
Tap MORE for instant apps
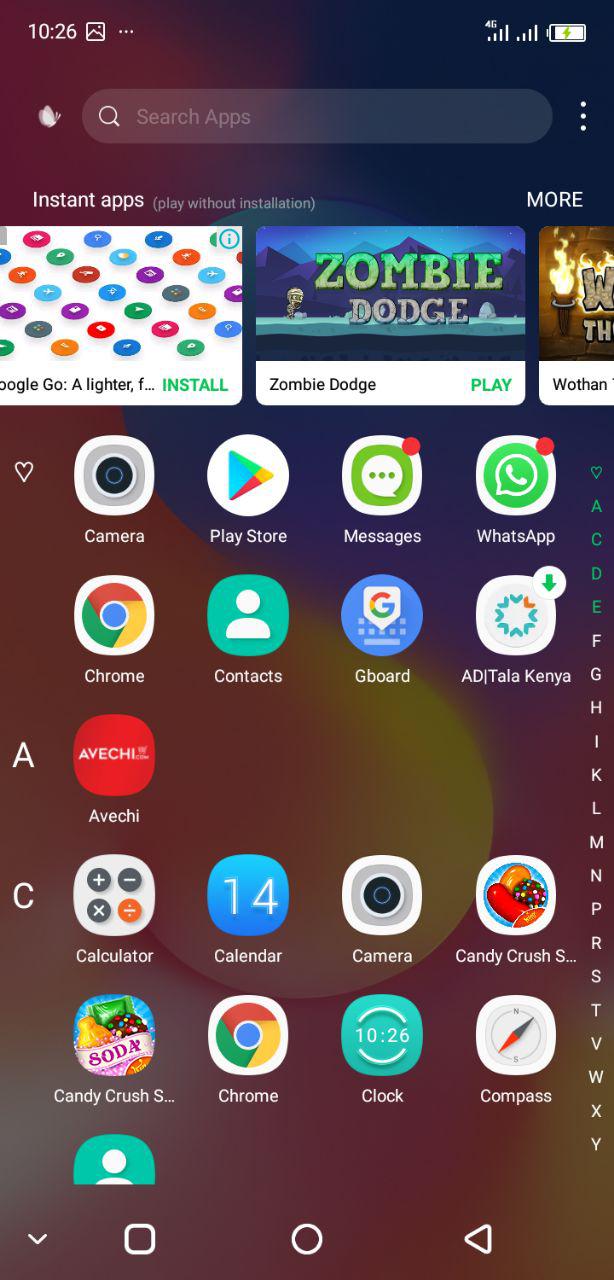(554, 200)
